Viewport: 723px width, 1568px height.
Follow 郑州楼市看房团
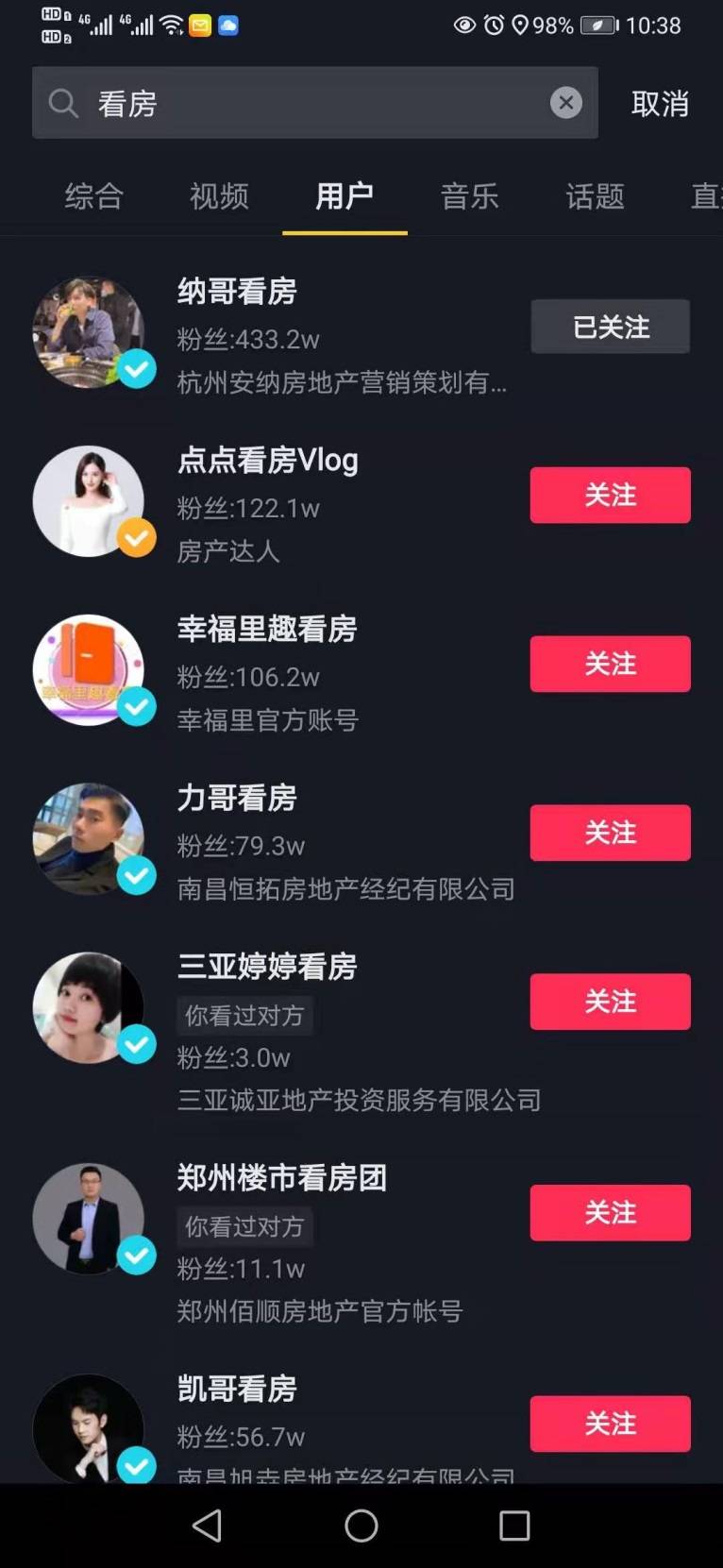click(610, 1213)
